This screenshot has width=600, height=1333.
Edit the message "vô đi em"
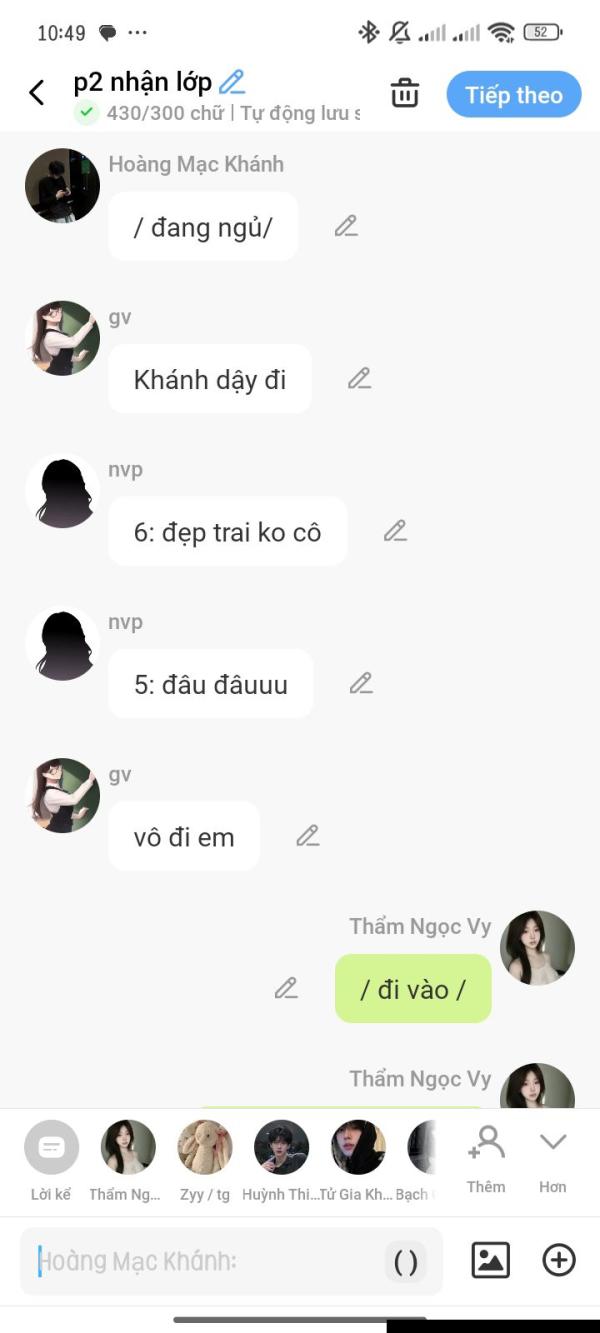[x=308, y=836]
